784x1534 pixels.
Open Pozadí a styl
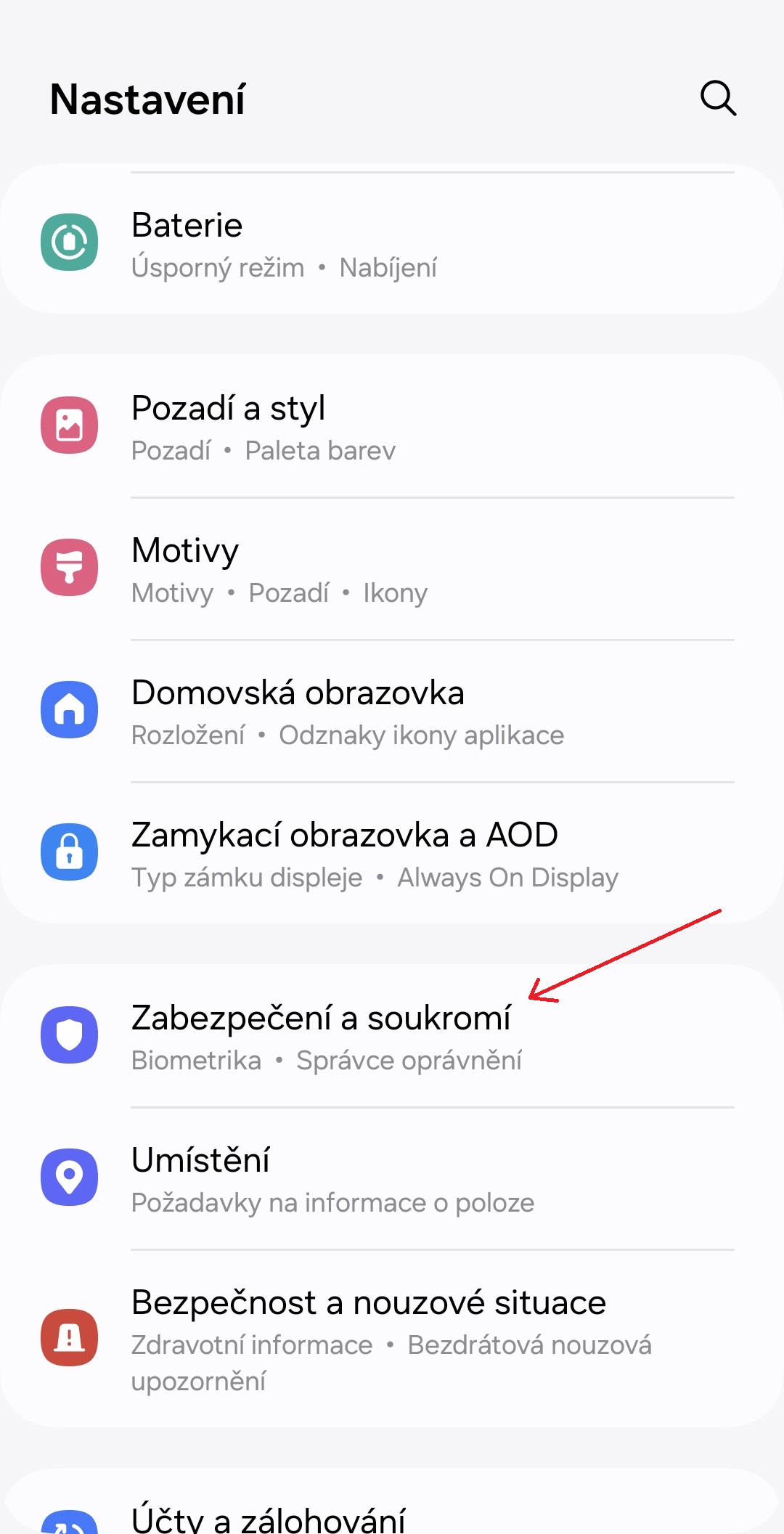pos(392,426)
